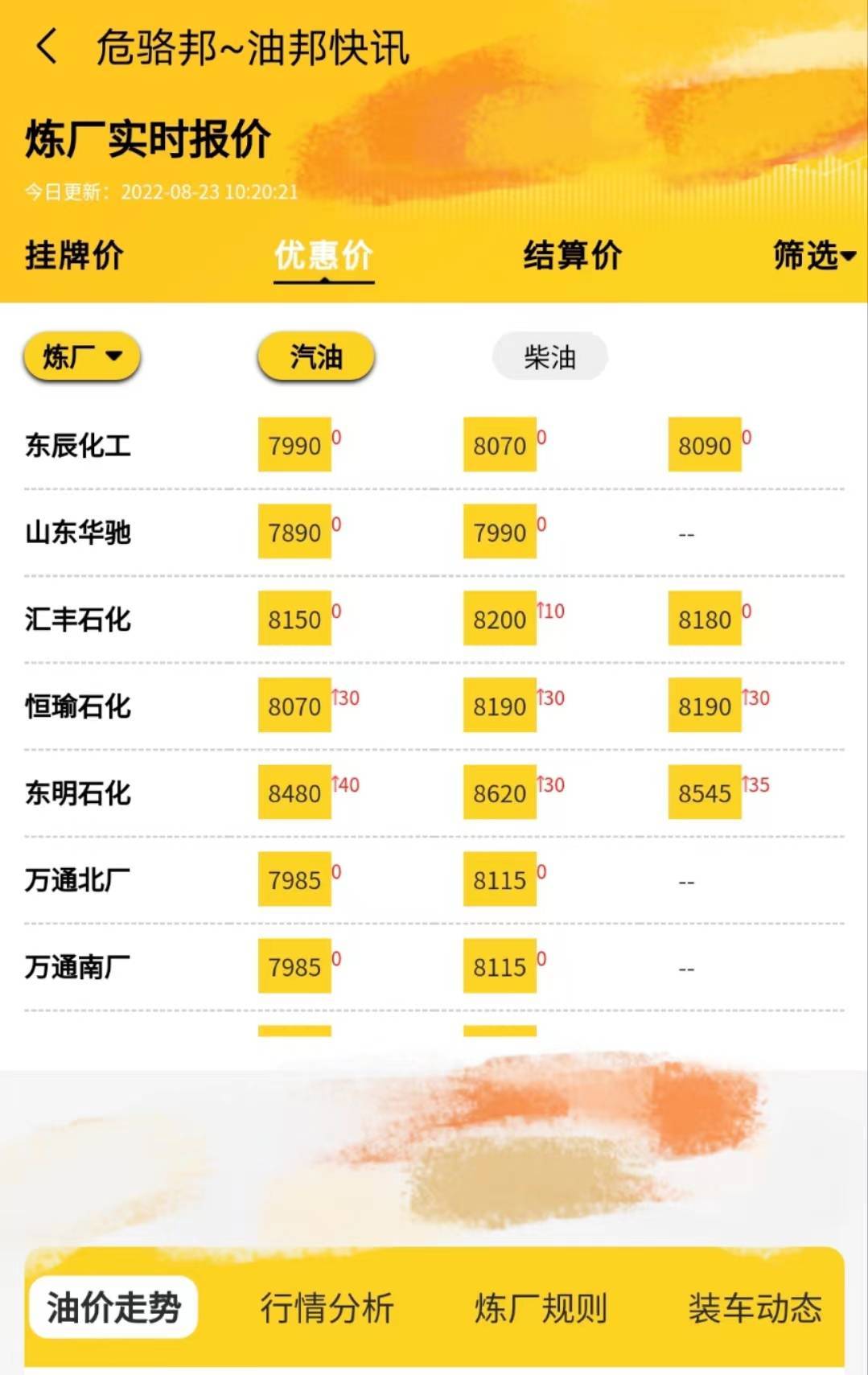
Task: Select 汇丰石化's price of 8150
Action: (x=294, y=620)
